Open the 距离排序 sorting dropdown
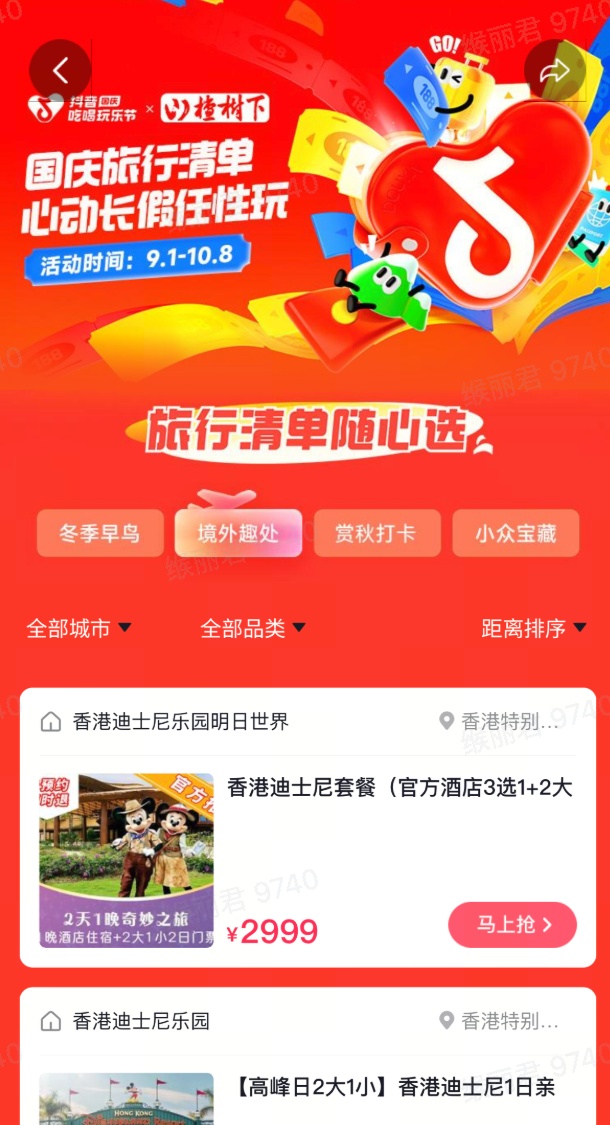 point(533,628)
